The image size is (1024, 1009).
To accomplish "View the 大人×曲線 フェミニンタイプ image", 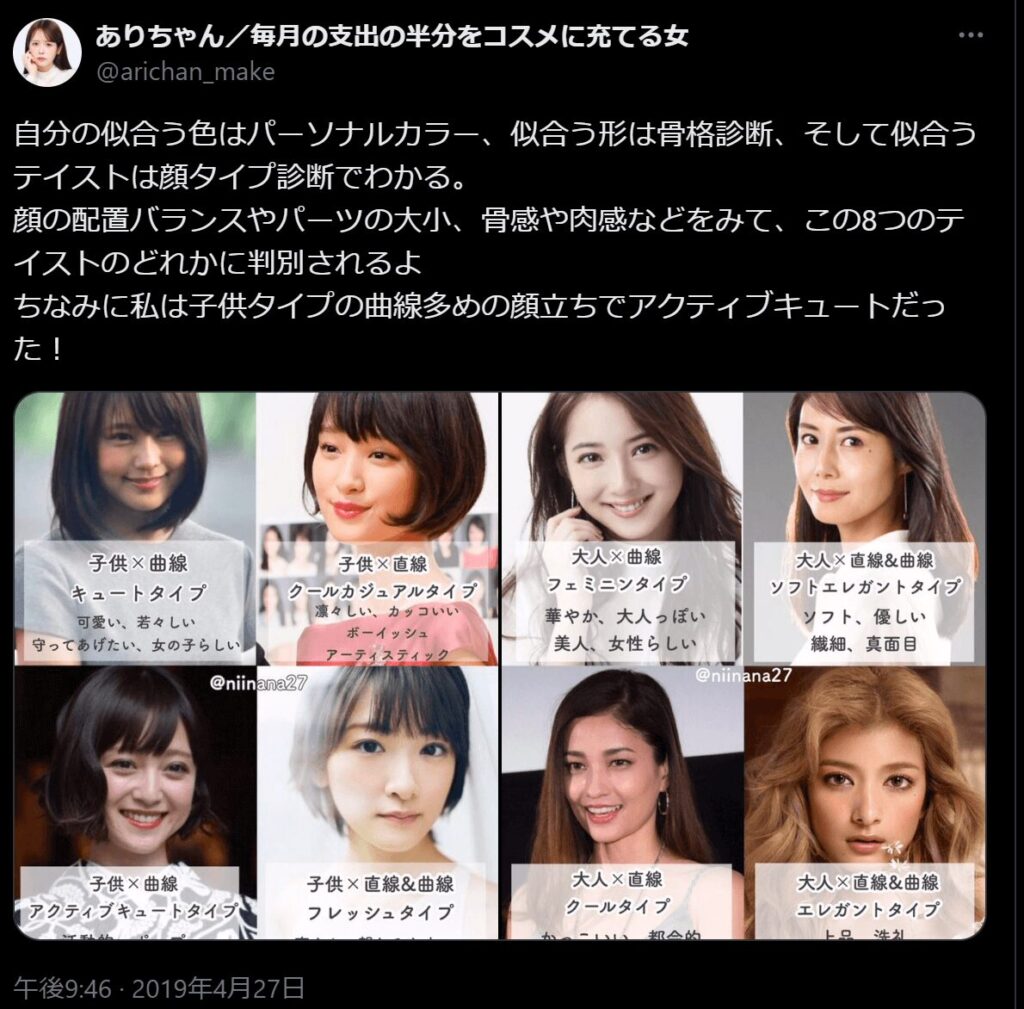I will pos(621,528).
